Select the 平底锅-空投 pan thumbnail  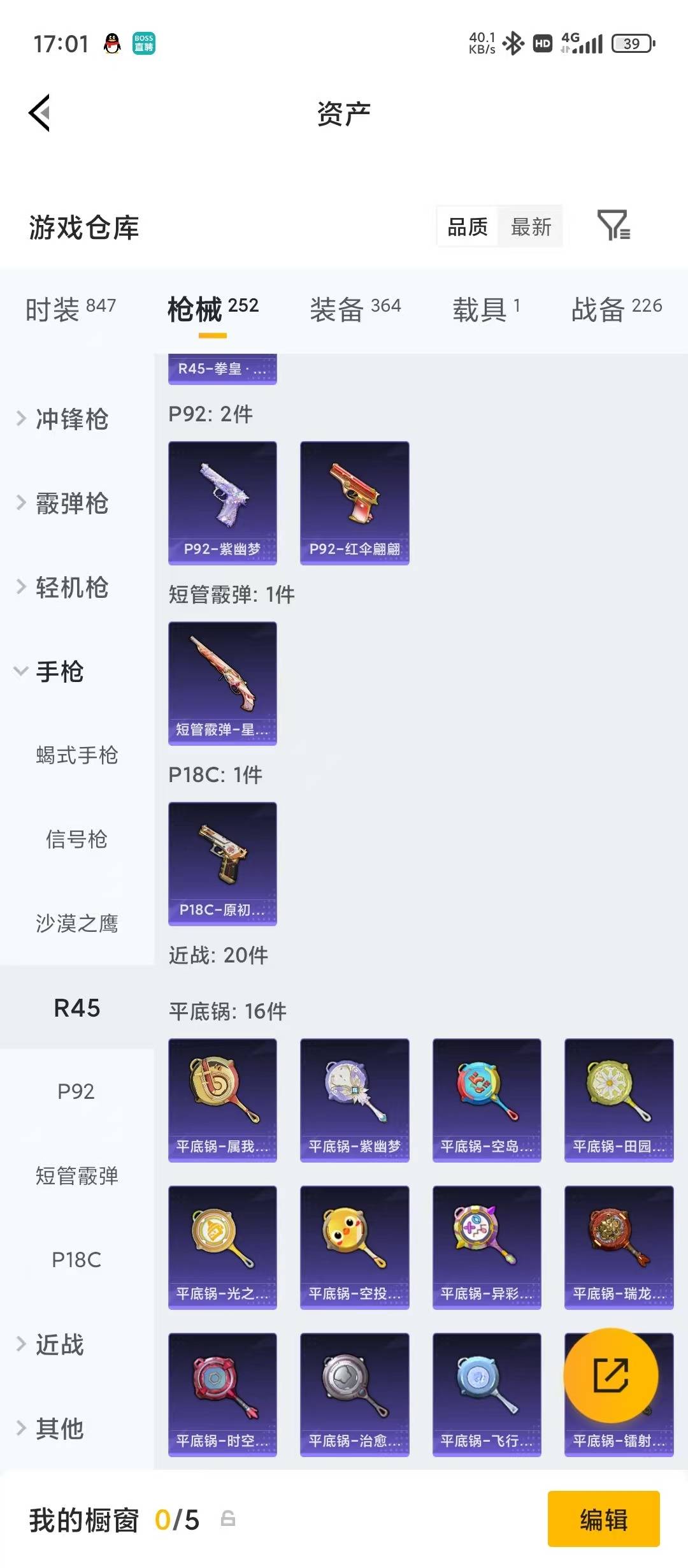(x=354, y=1249)
